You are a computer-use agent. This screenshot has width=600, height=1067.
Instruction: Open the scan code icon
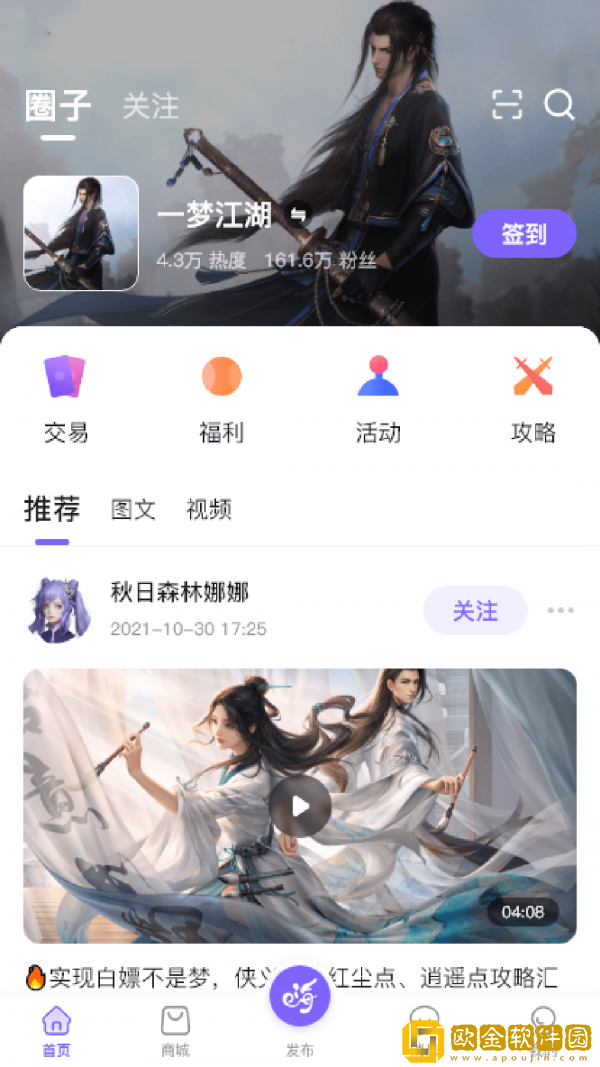(508, 104)
